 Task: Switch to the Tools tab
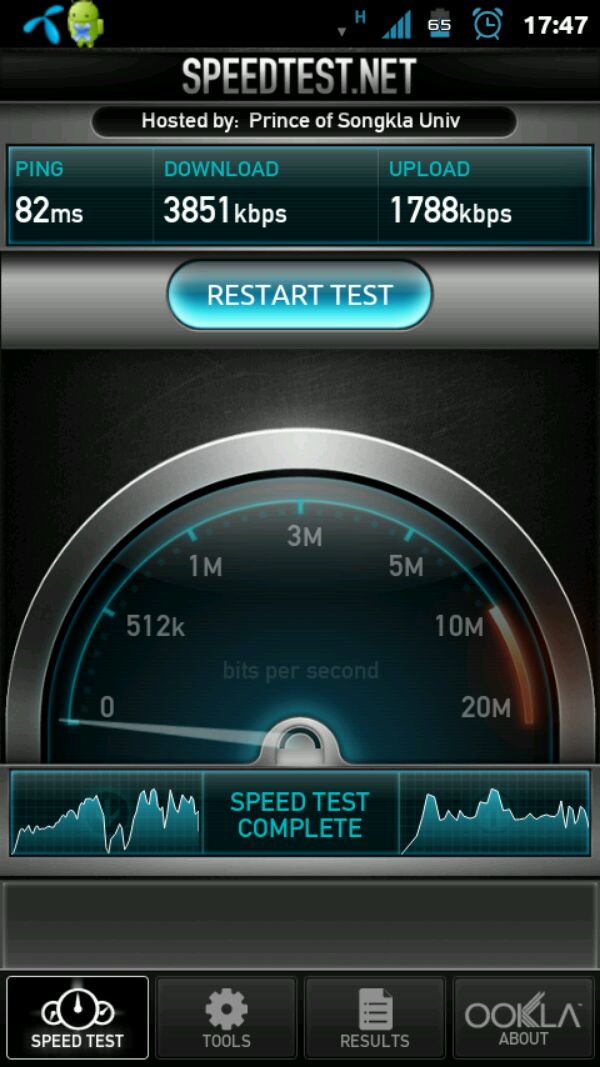coord(226,1018)
